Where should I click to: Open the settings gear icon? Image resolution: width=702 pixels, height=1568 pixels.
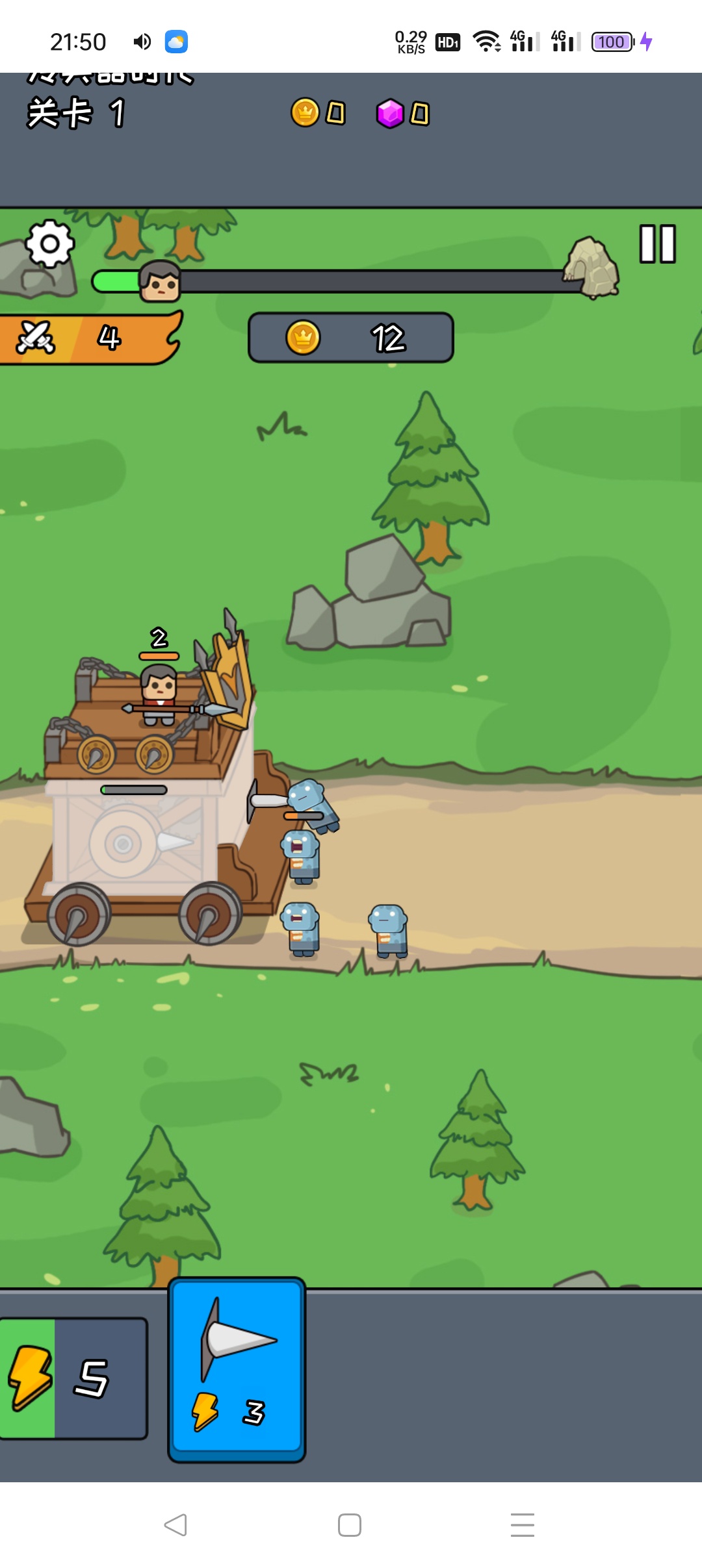[x=49, y=244]
